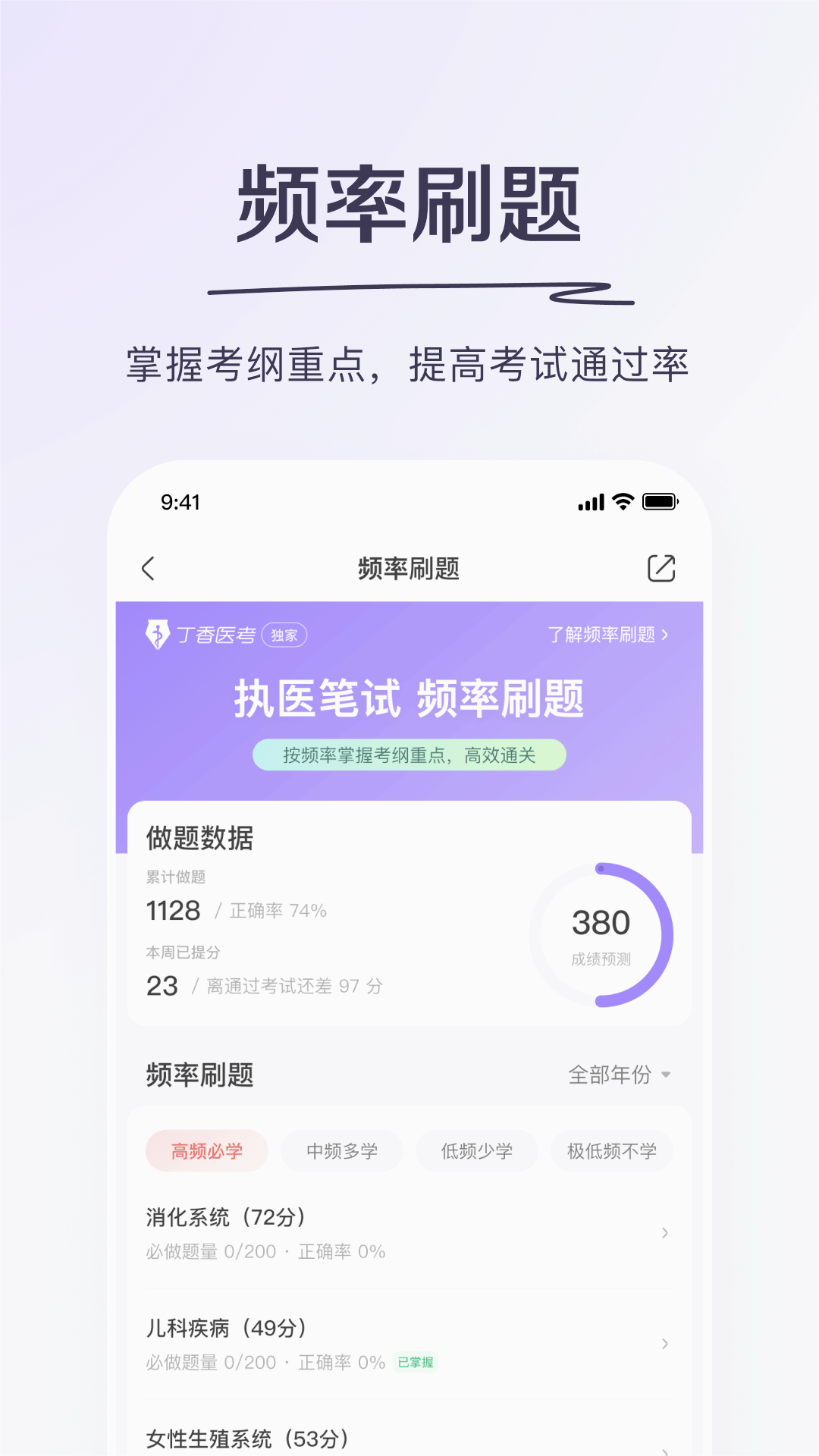The image size is (819, 1456).
Task: Click the 频率刷题 title in the navigation bar
Action: (x=409, y=568)
